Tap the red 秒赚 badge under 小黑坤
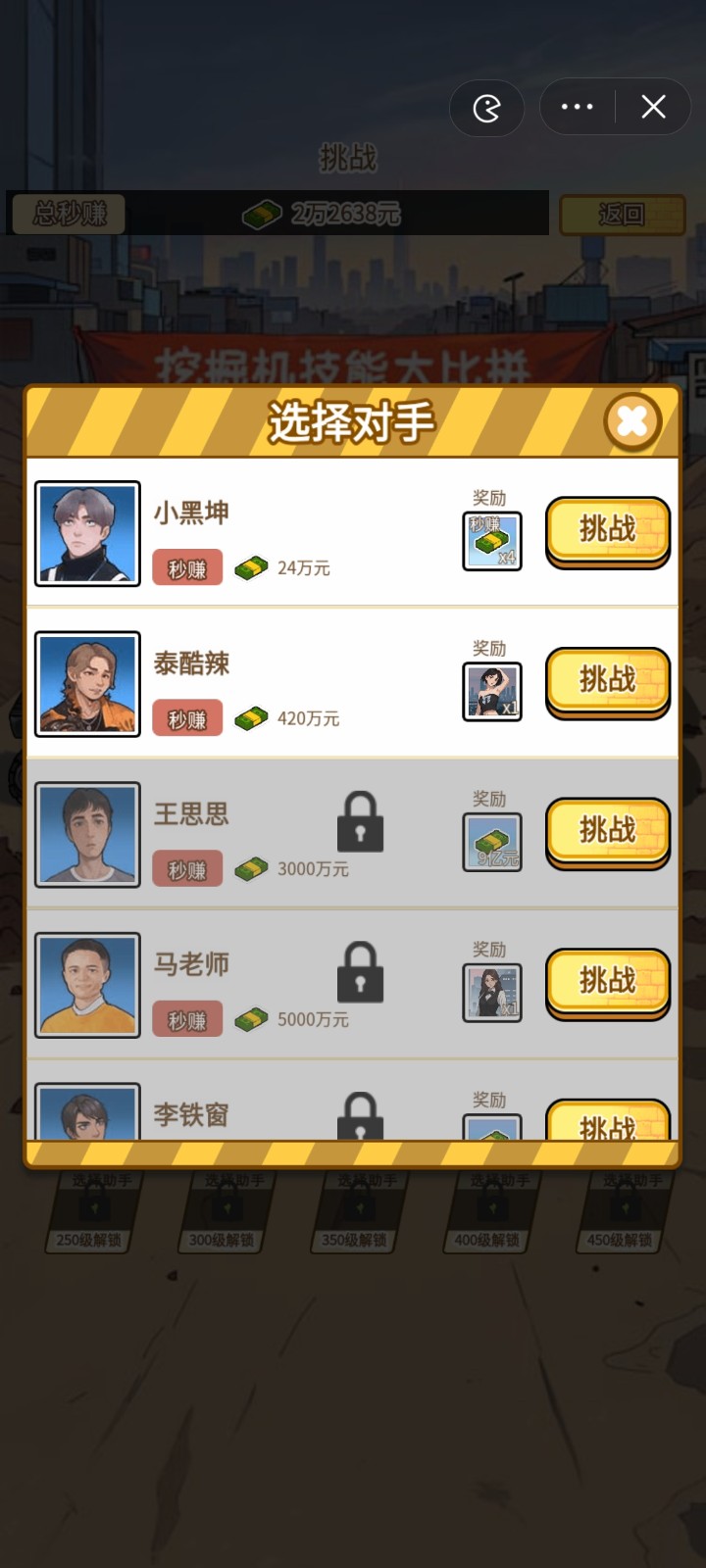706x1568 pixels. pyautogui.click(x=187, y=566)
